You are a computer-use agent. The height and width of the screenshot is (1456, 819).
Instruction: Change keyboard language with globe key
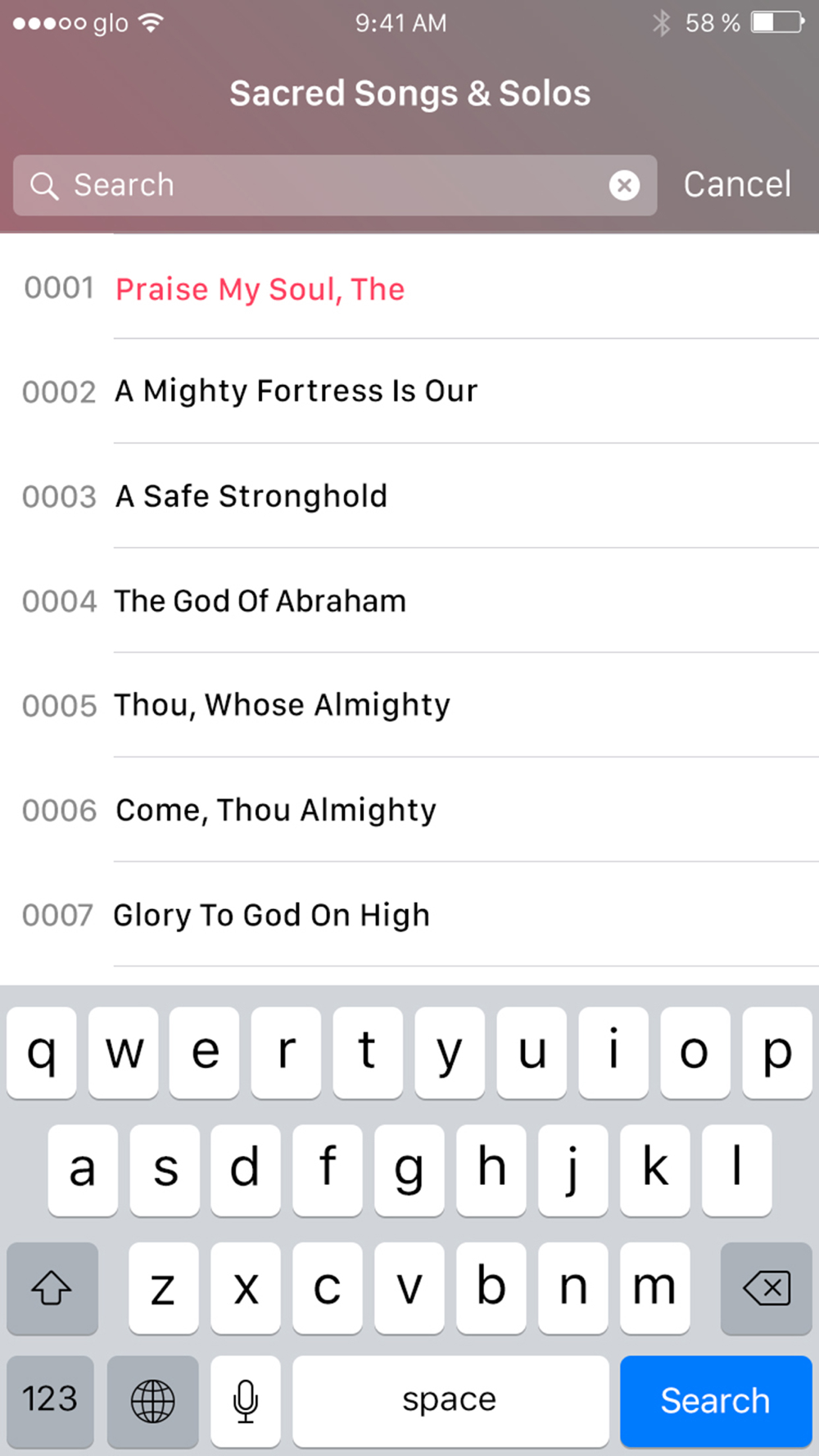[152, 1401]
